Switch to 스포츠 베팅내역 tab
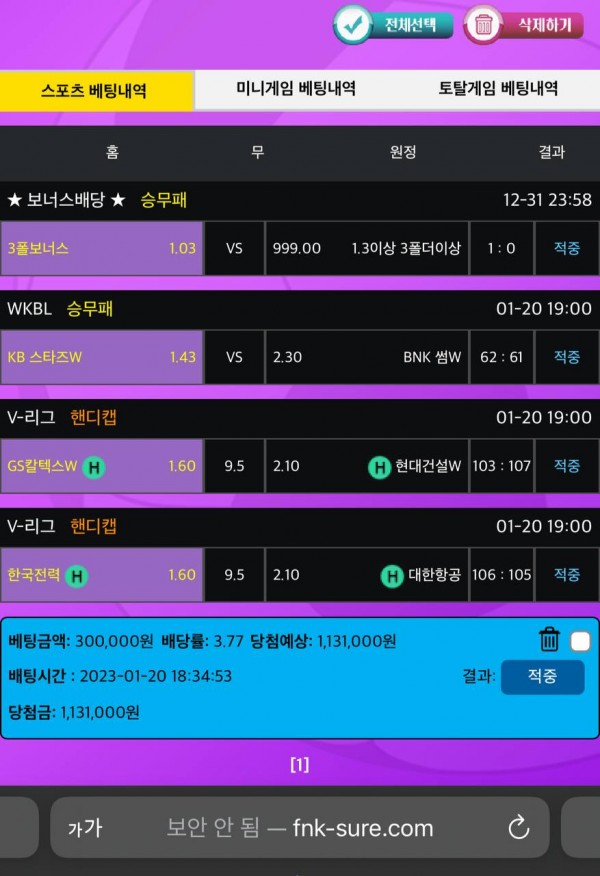 [x=96, y=91]
